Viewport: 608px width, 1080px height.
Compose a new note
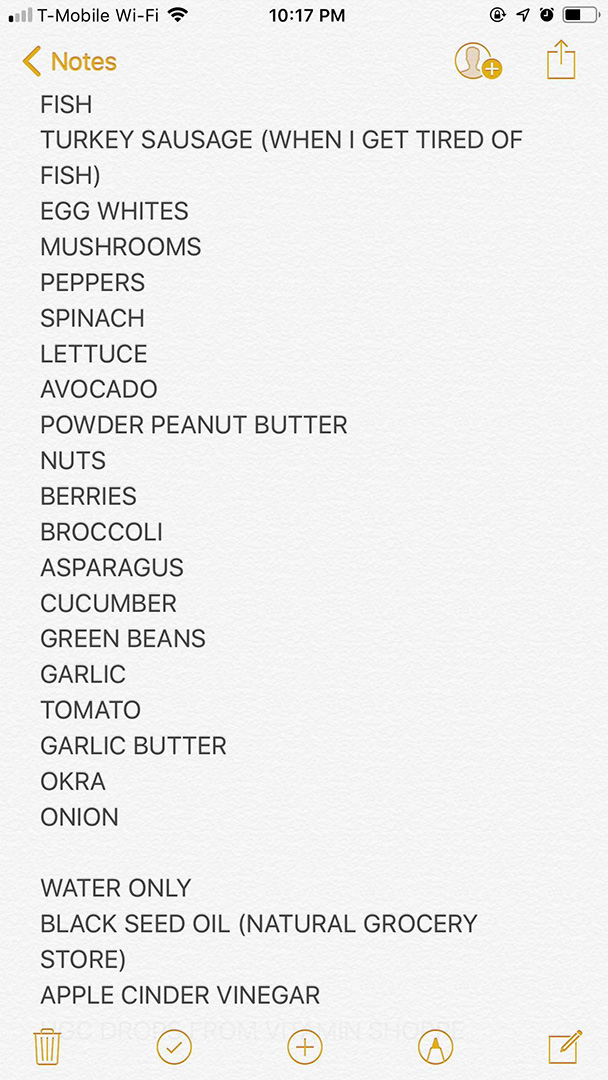click(564, 1047)
